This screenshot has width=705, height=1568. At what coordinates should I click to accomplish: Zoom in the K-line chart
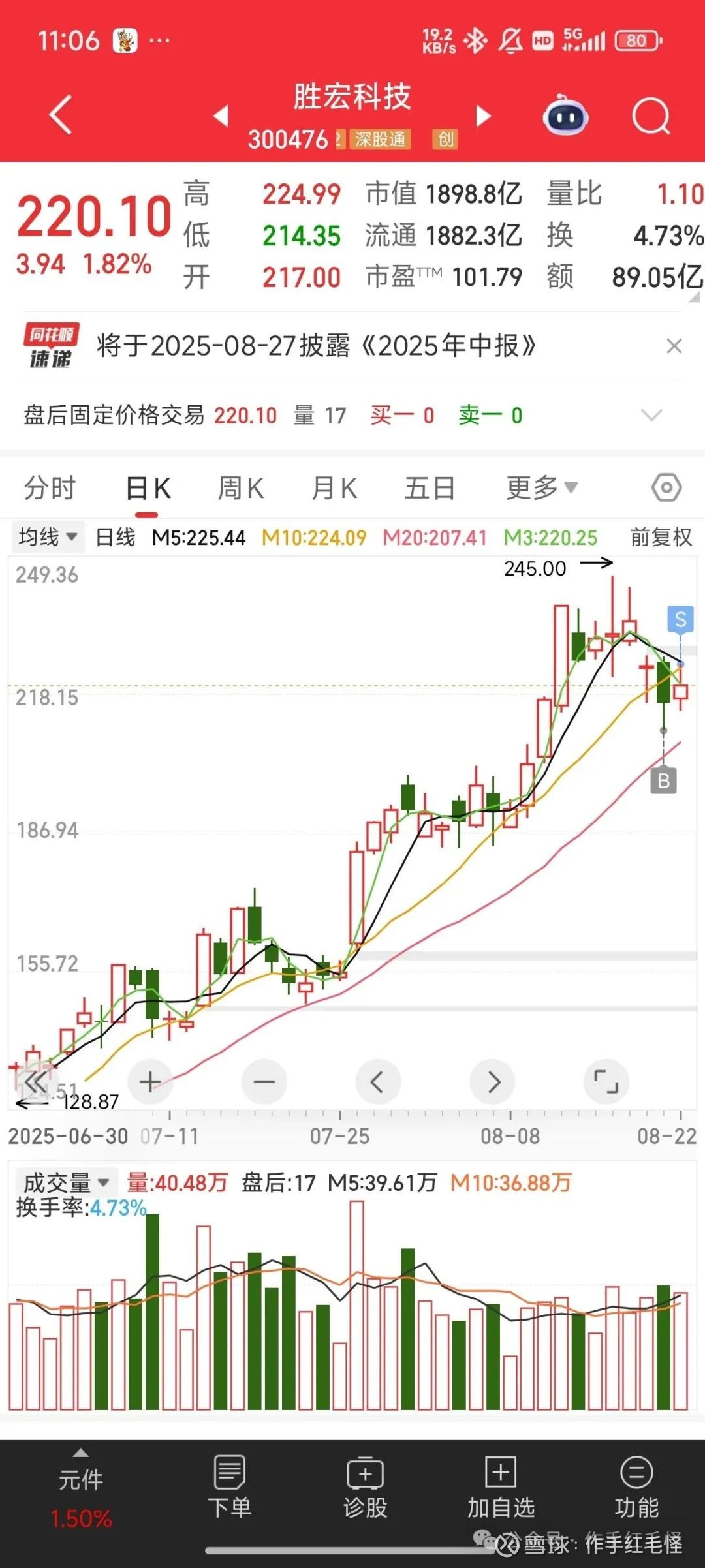(150, 1082)
